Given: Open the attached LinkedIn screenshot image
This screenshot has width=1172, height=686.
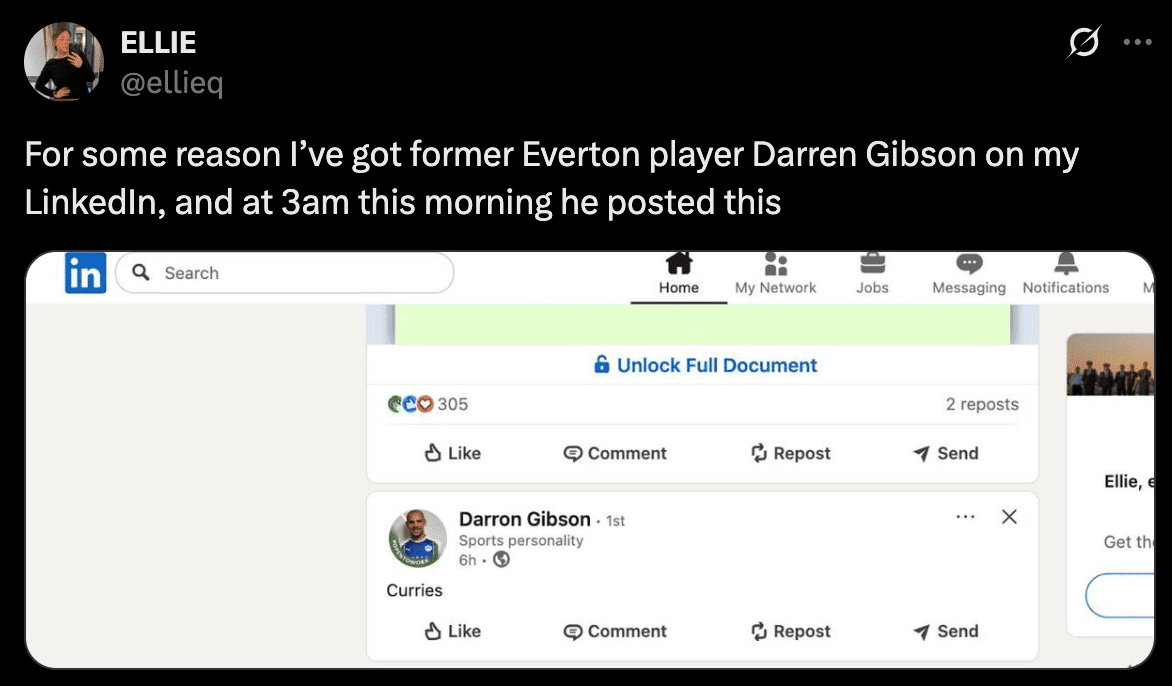Looking at the screenshot, I should (590, 460).
